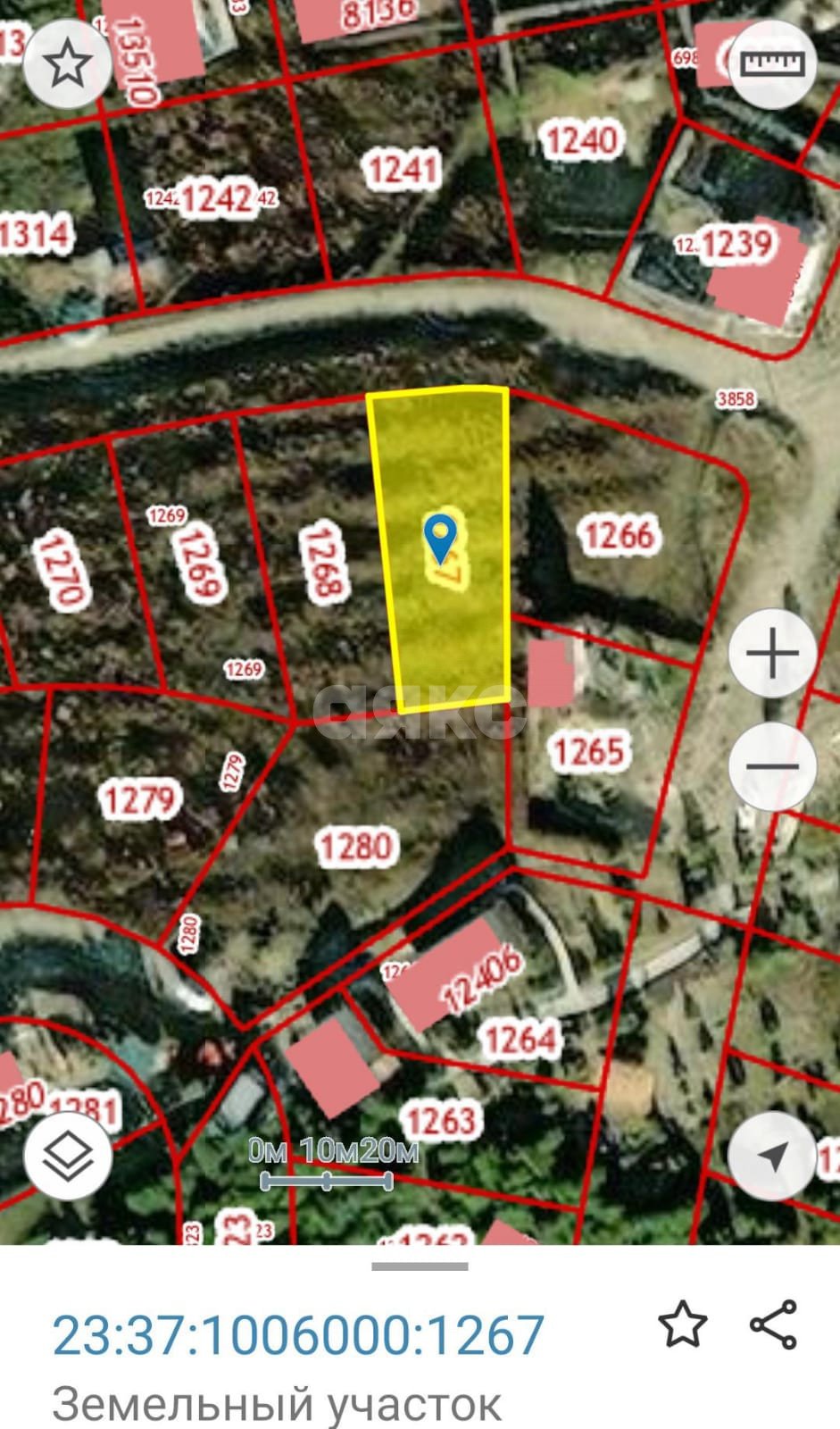Screen dimensions: 840x1429
Task: Open the map layers selector
Action: (68, 1157)
